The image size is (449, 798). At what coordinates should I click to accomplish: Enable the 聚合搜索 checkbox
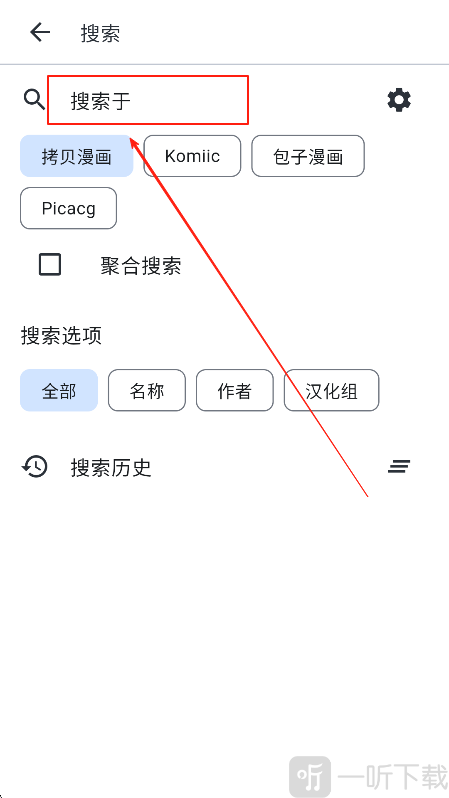(x=50, y=265)
